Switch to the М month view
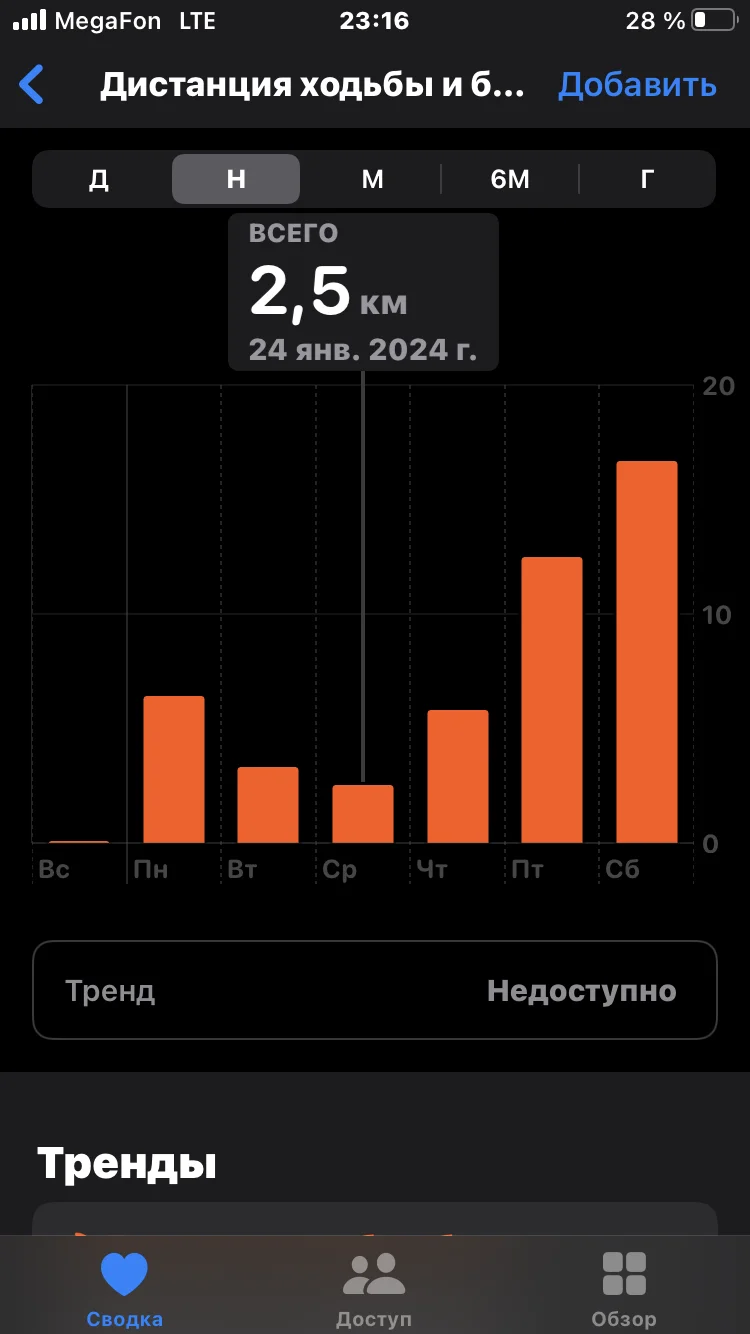750x1334 pixels. 373,180
